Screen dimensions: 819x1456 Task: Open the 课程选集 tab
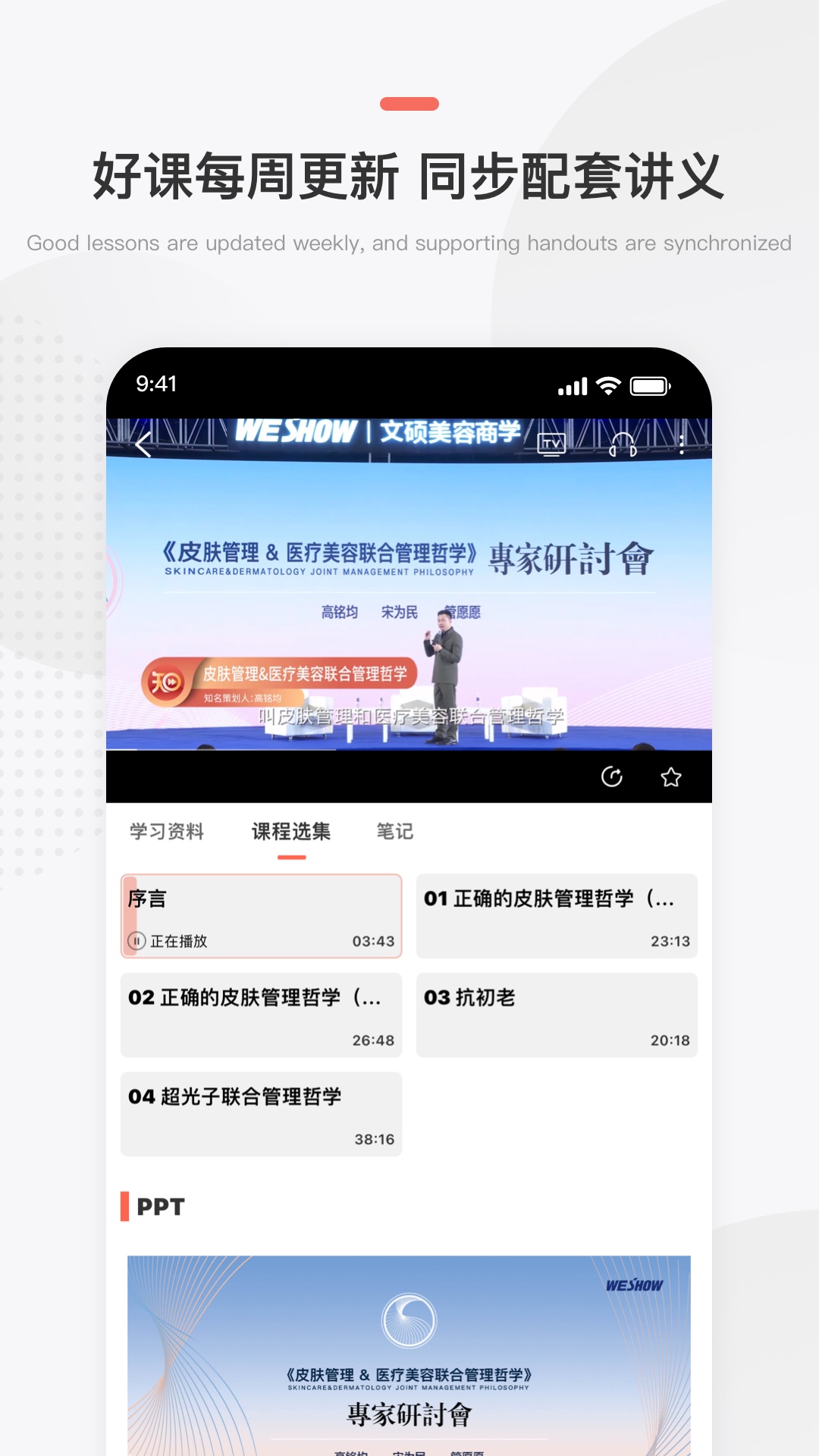[292, 831]
